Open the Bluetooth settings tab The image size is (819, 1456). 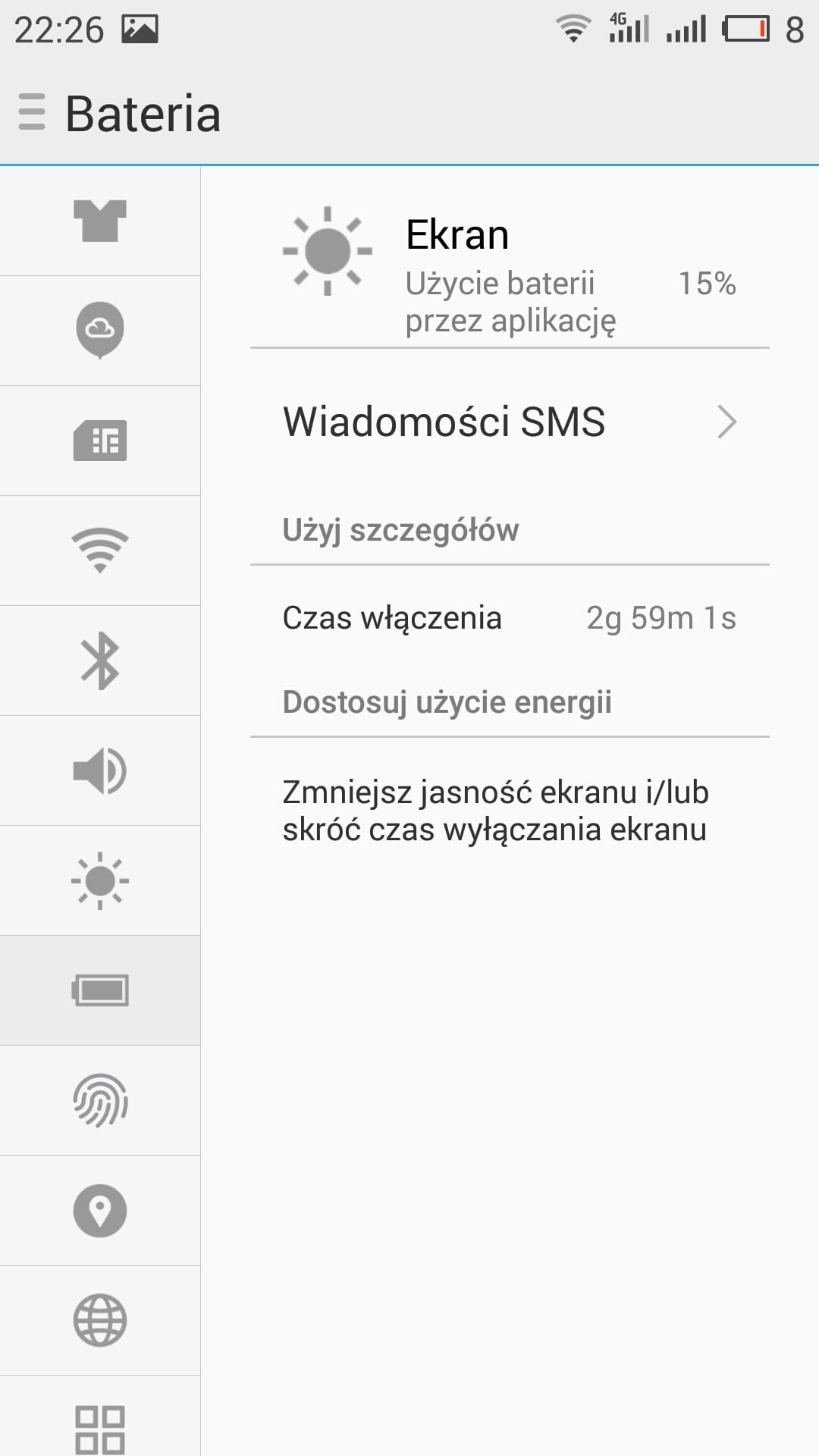pyautogui.click(x=100, y=661)
